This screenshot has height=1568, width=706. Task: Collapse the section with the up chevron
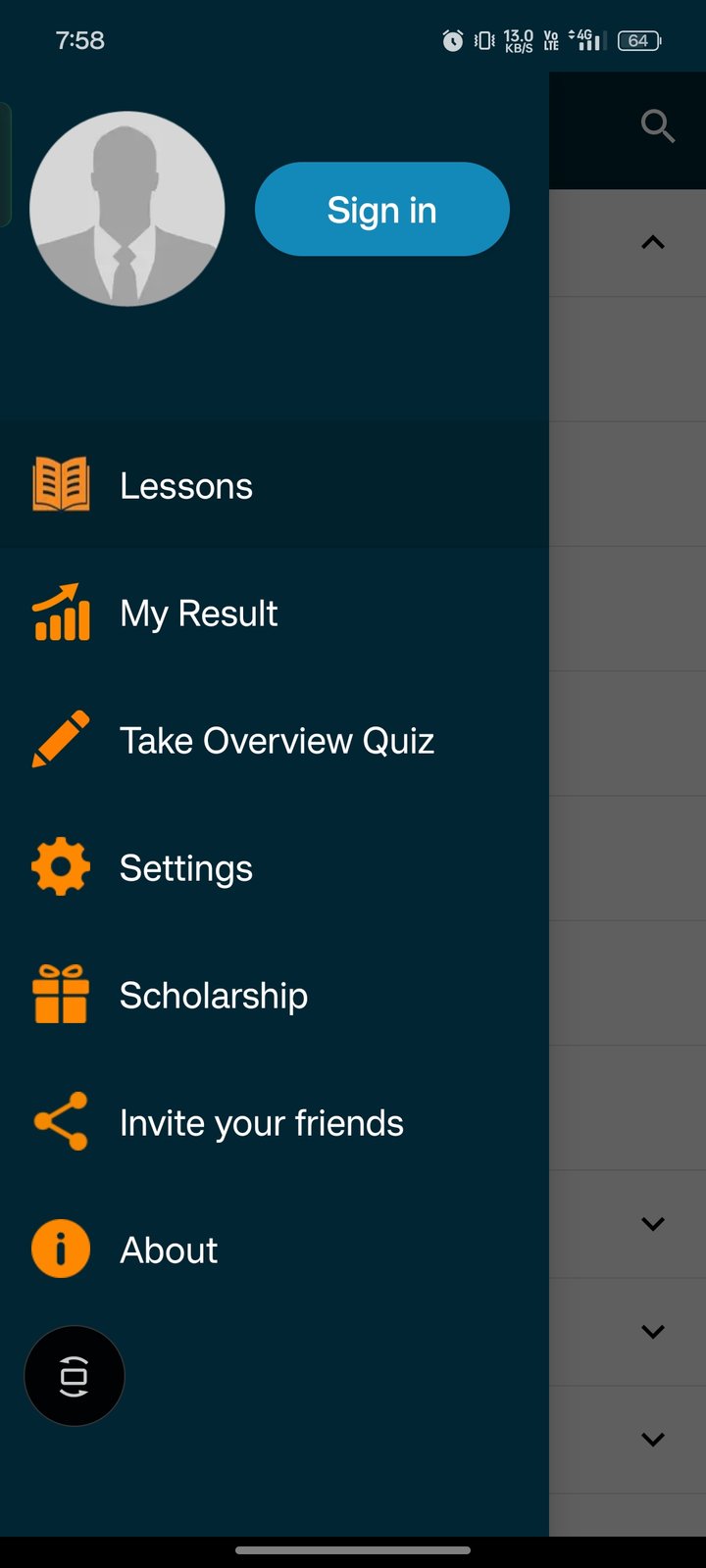click(653, 242)
